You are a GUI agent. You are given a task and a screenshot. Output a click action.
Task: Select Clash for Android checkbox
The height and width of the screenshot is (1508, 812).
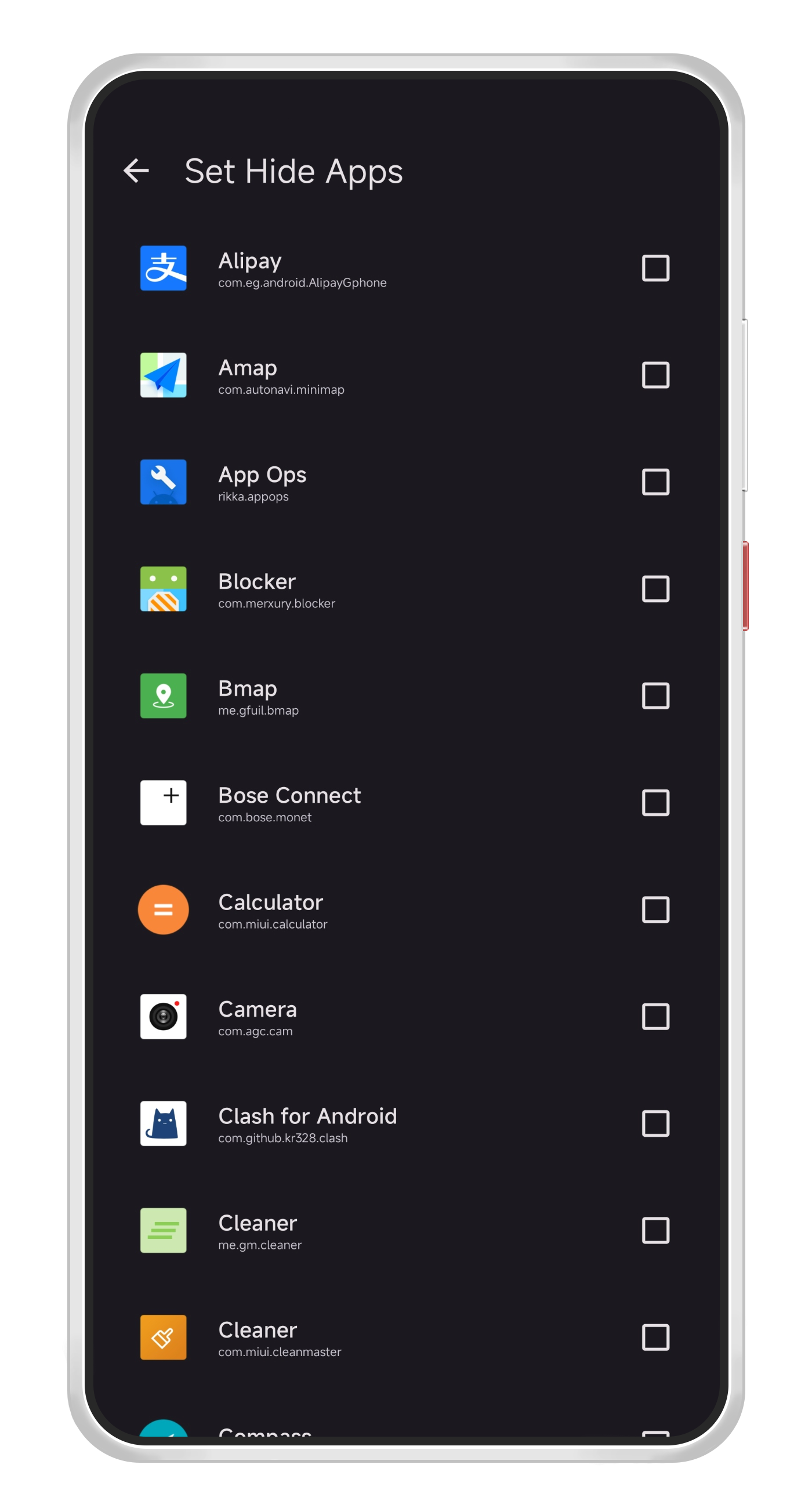(x=655, y=1123)
